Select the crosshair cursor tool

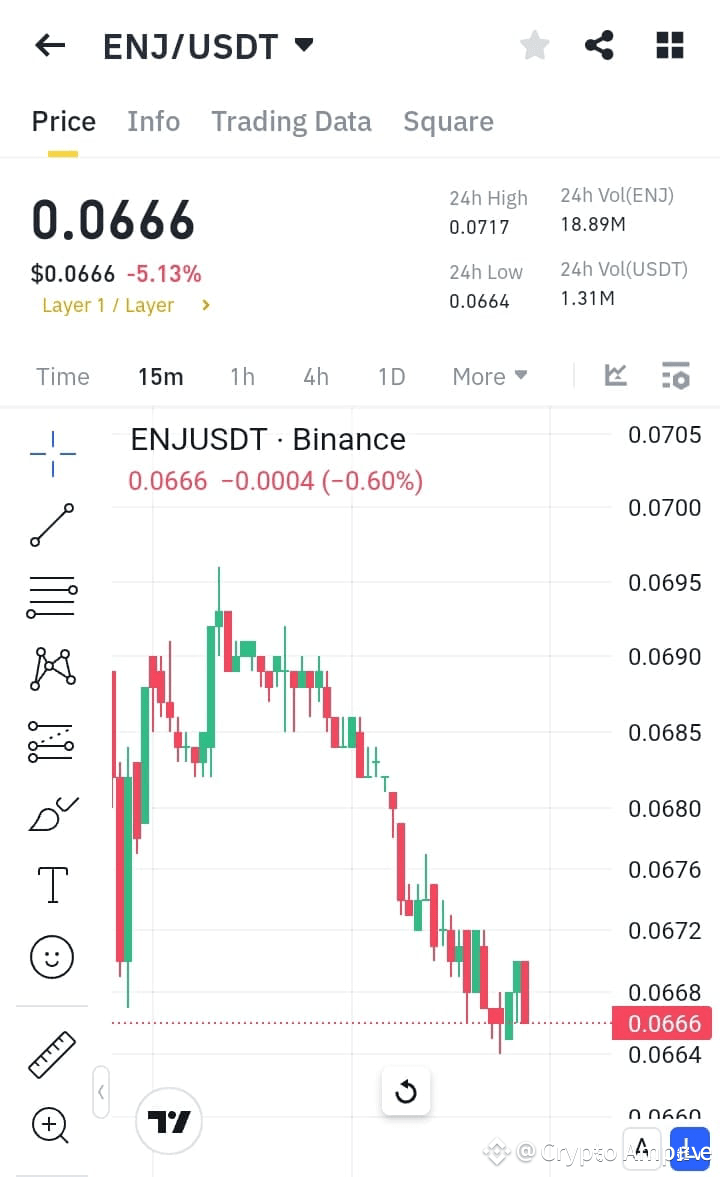point(52,452)
